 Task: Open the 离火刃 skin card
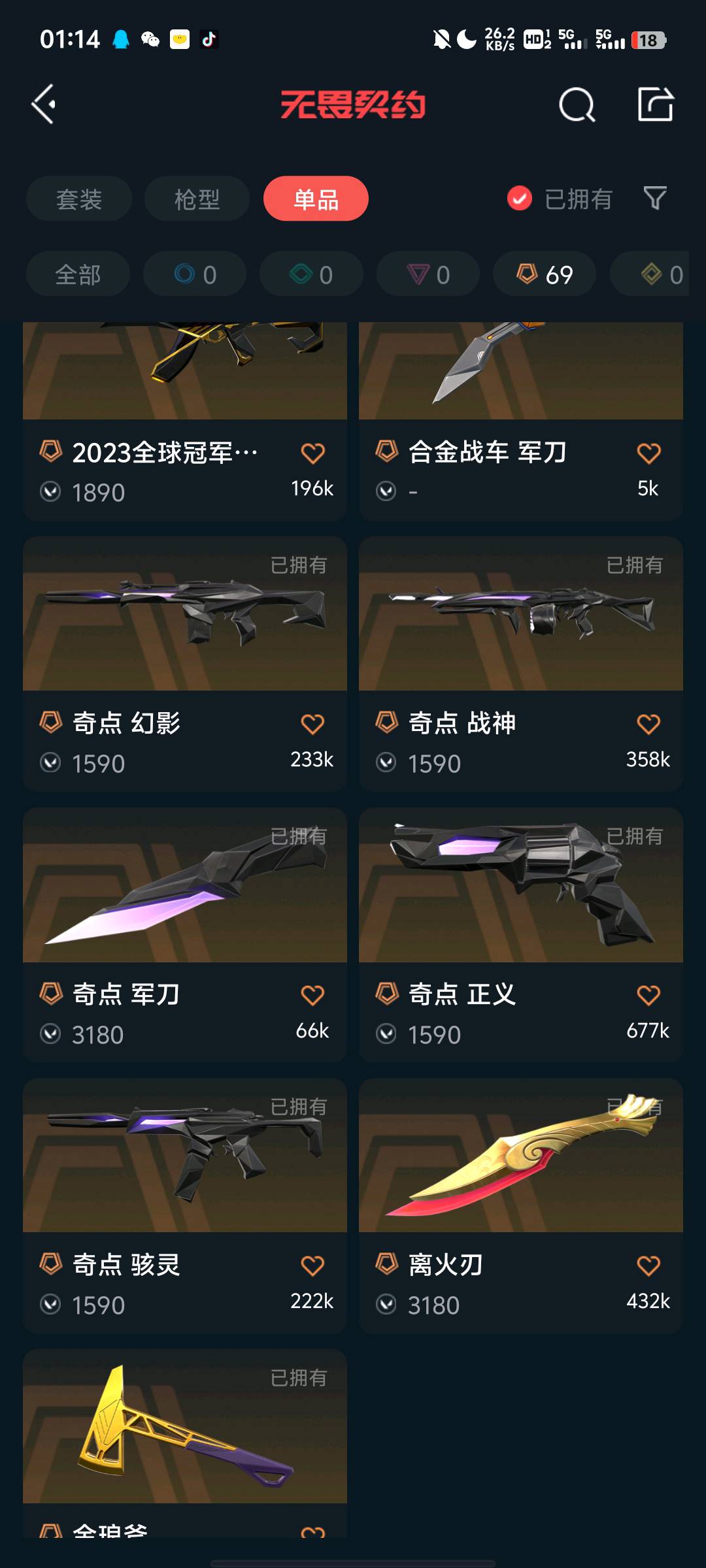click(x=521, y=1206)
